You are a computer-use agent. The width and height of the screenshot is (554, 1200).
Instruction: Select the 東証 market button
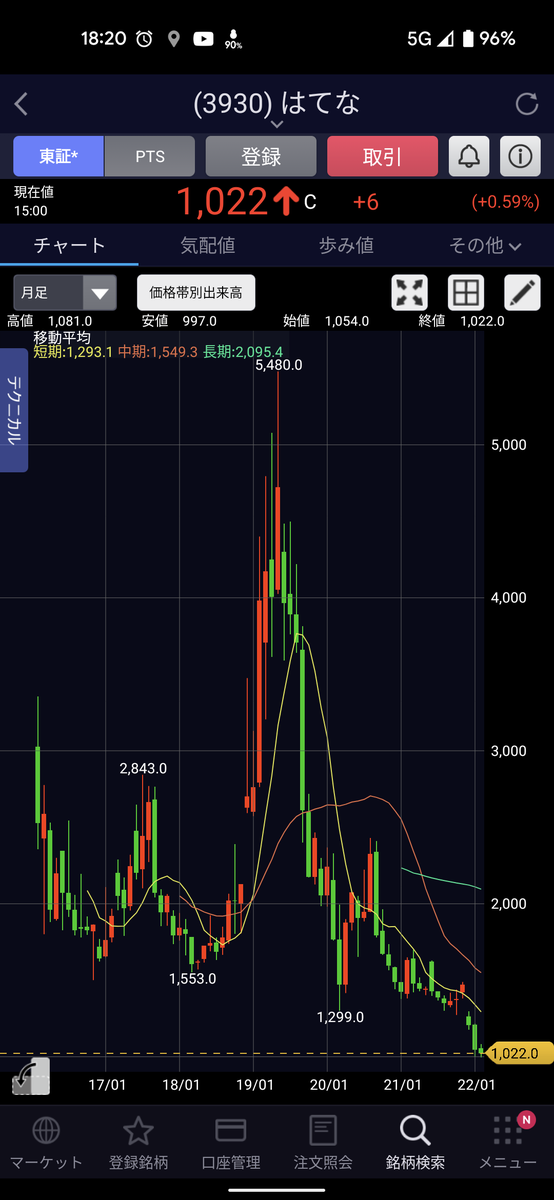pyautogui.click(x=58, y=156)
